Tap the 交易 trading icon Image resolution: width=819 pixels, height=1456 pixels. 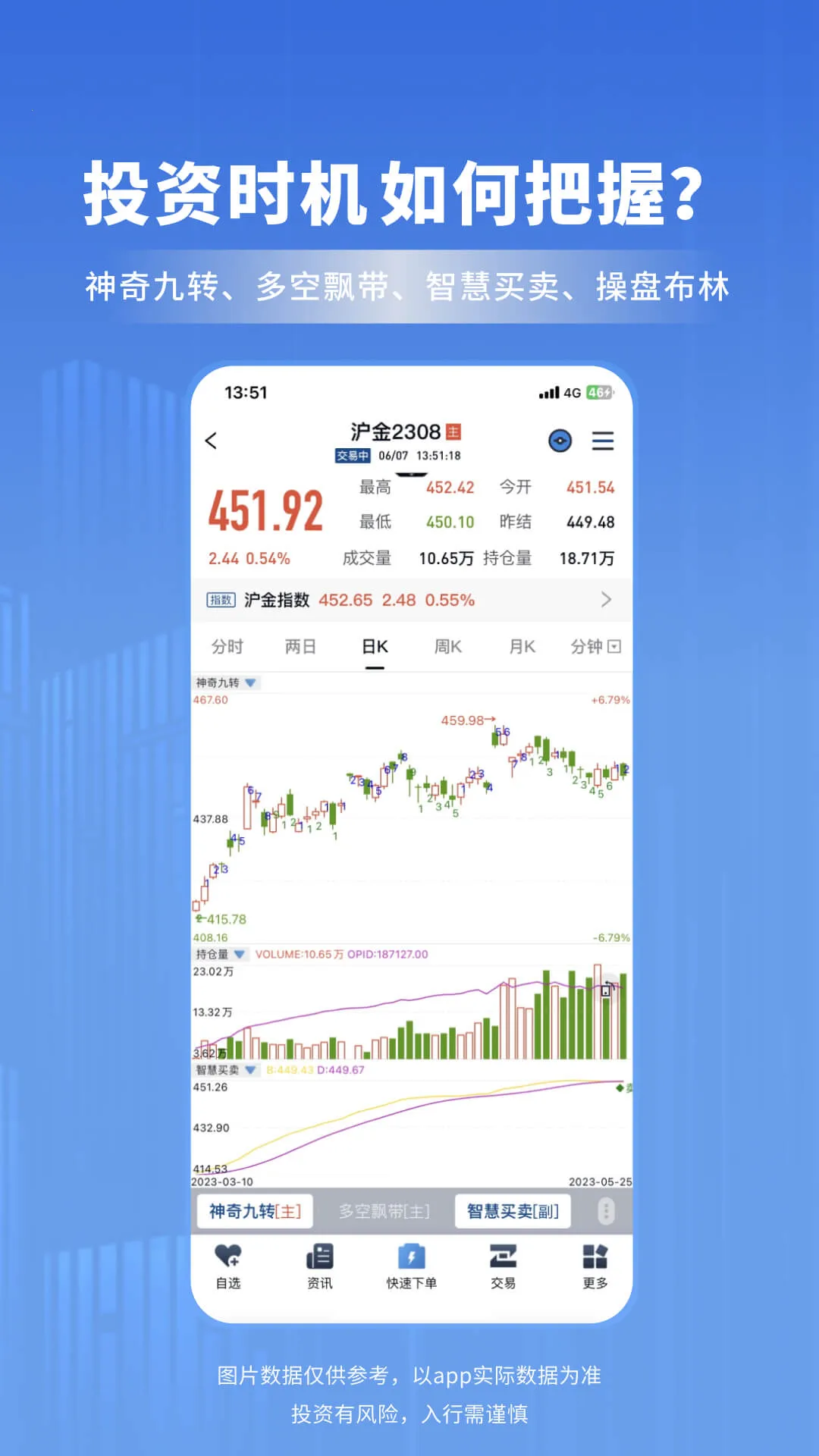pos(503,1265)
